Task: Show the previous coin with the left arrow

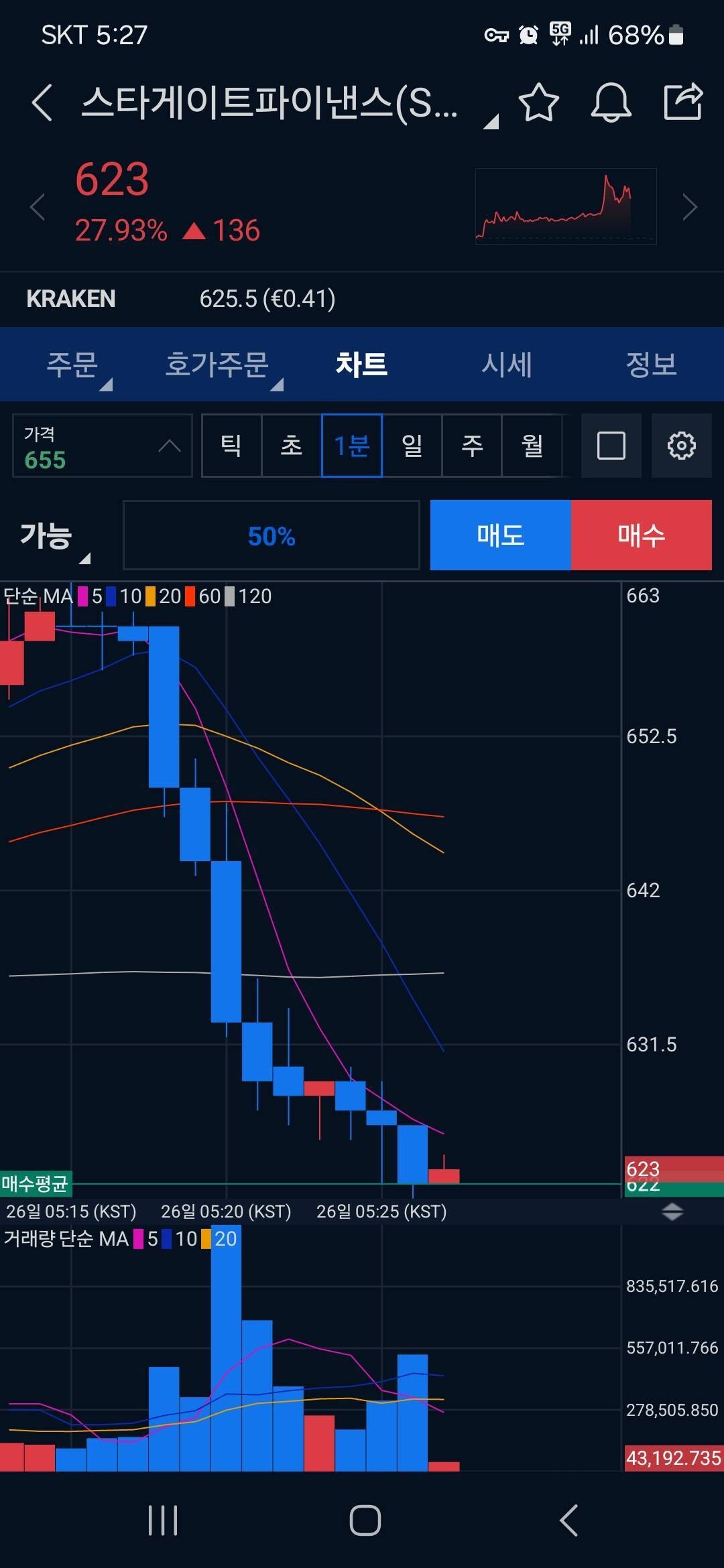Action: [x=38, y=207]
